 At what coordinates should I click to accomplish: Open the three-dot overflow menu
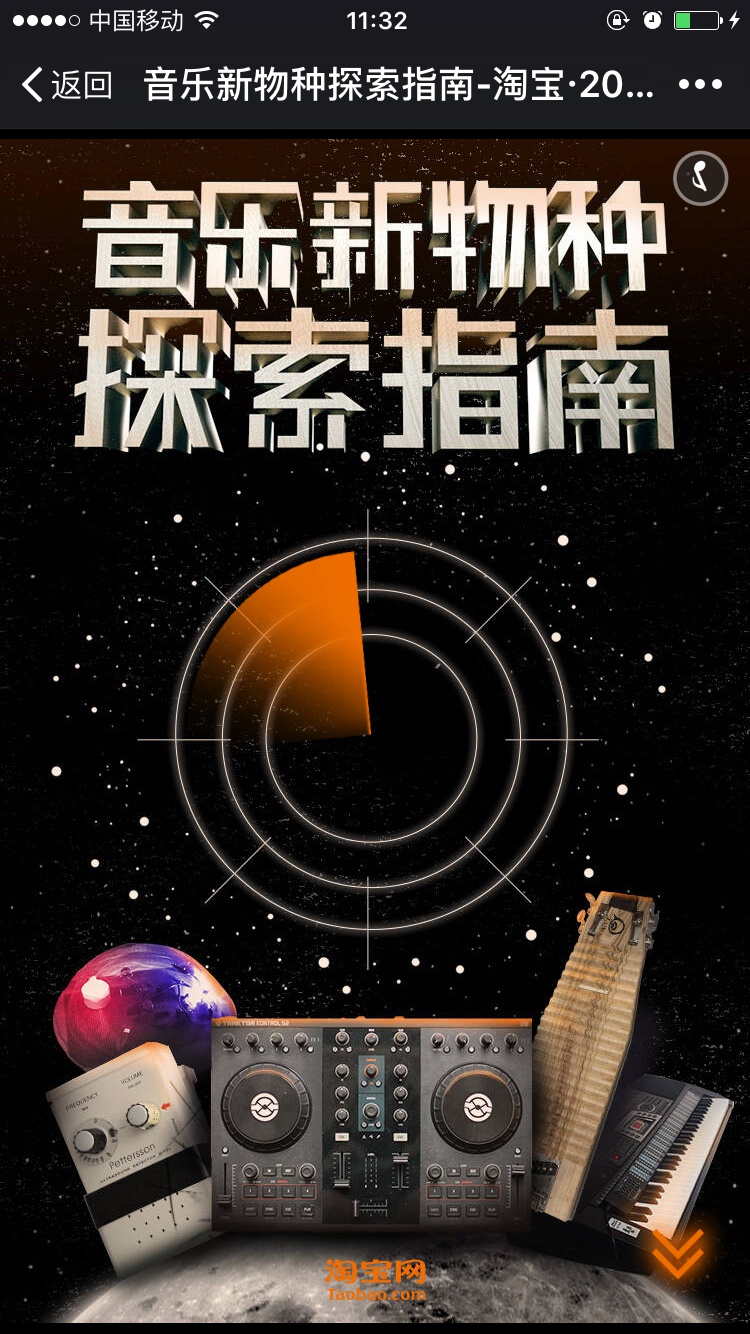pyautogui.click(x=700, y=85)
